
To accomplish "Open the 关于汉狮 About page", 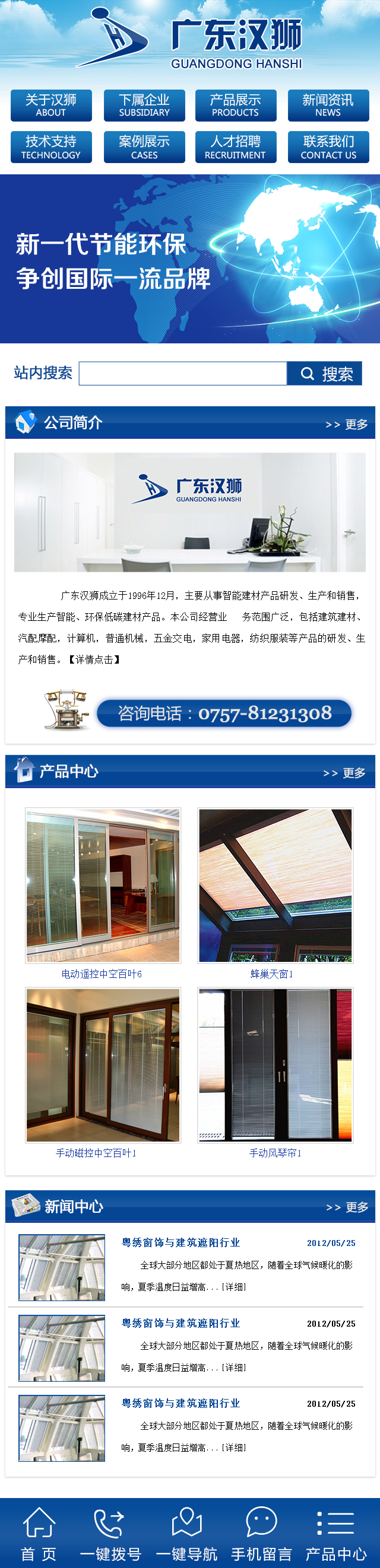I will click(x=50, y=106).
